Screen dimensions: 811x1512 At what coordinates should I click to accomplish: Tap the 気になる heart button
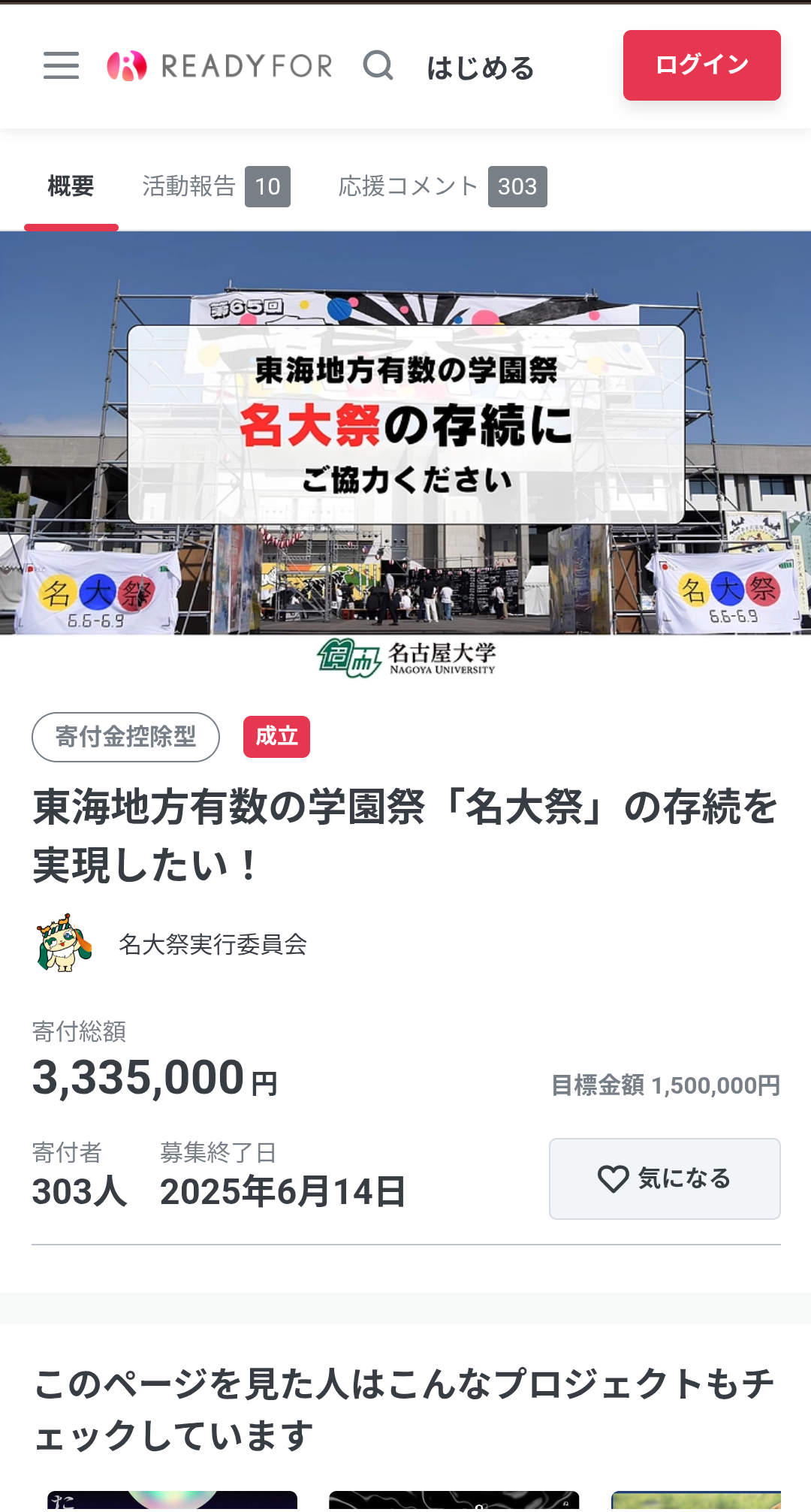click(x=665, y=1179)
